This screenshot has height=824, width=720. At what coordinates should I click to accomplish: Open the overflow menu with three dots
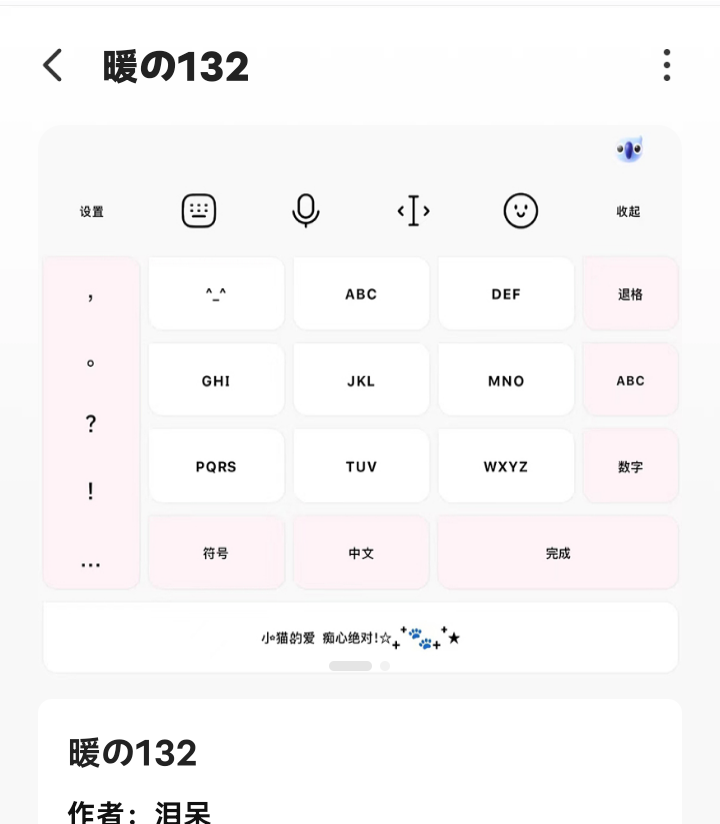(666, 66)
